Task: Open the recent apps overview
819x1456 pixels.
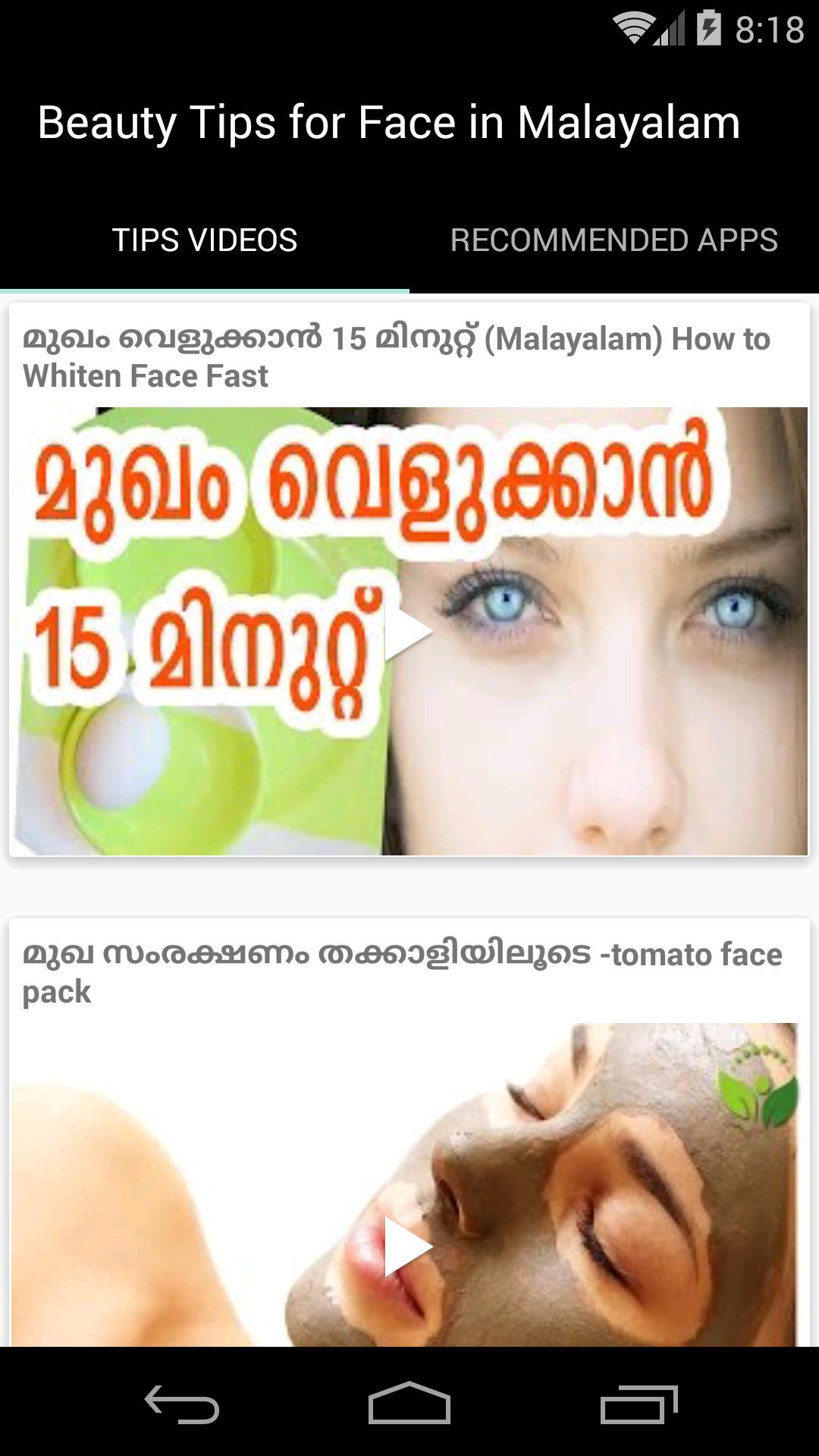Action: [639, 1404]
